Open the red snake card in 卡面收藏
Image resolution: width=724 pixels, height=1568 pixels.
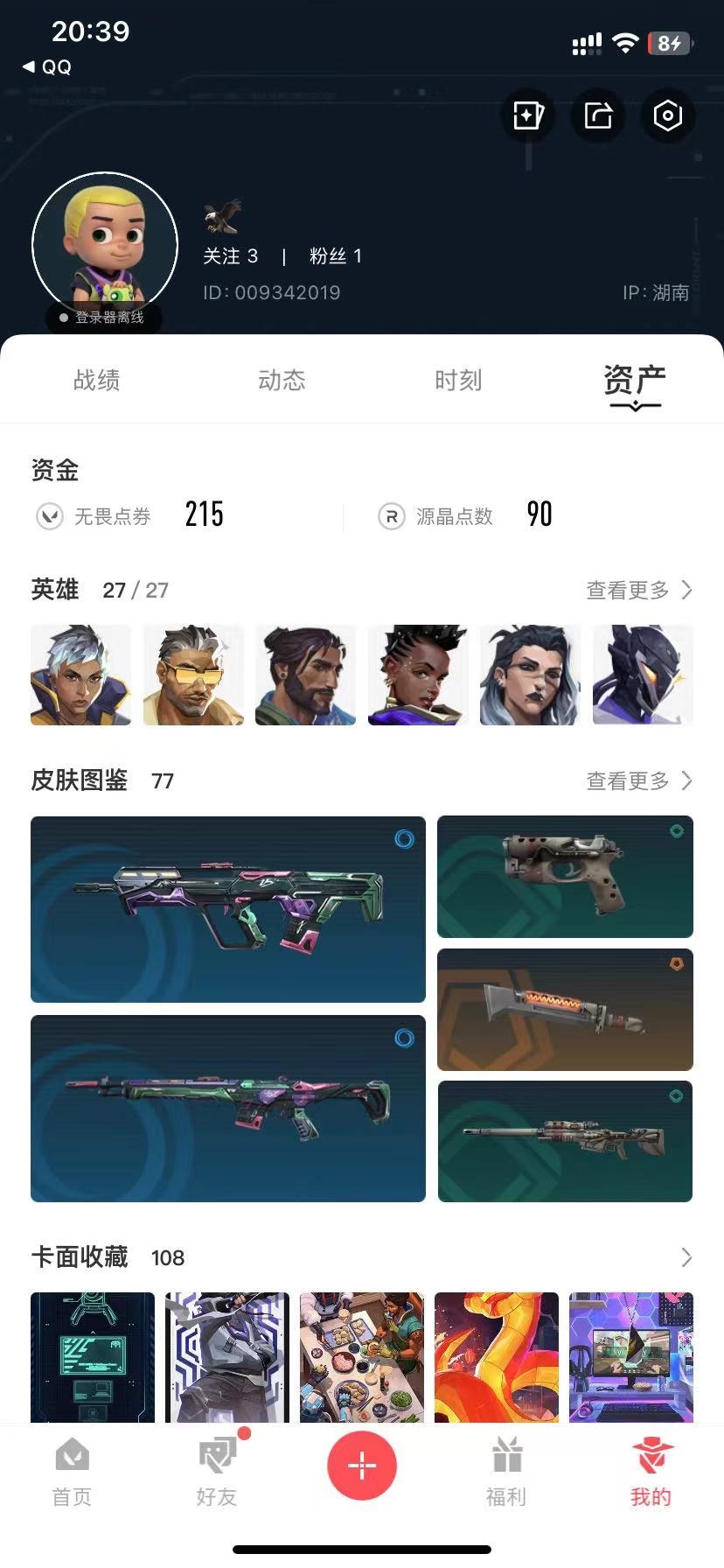coord(497,1357)
